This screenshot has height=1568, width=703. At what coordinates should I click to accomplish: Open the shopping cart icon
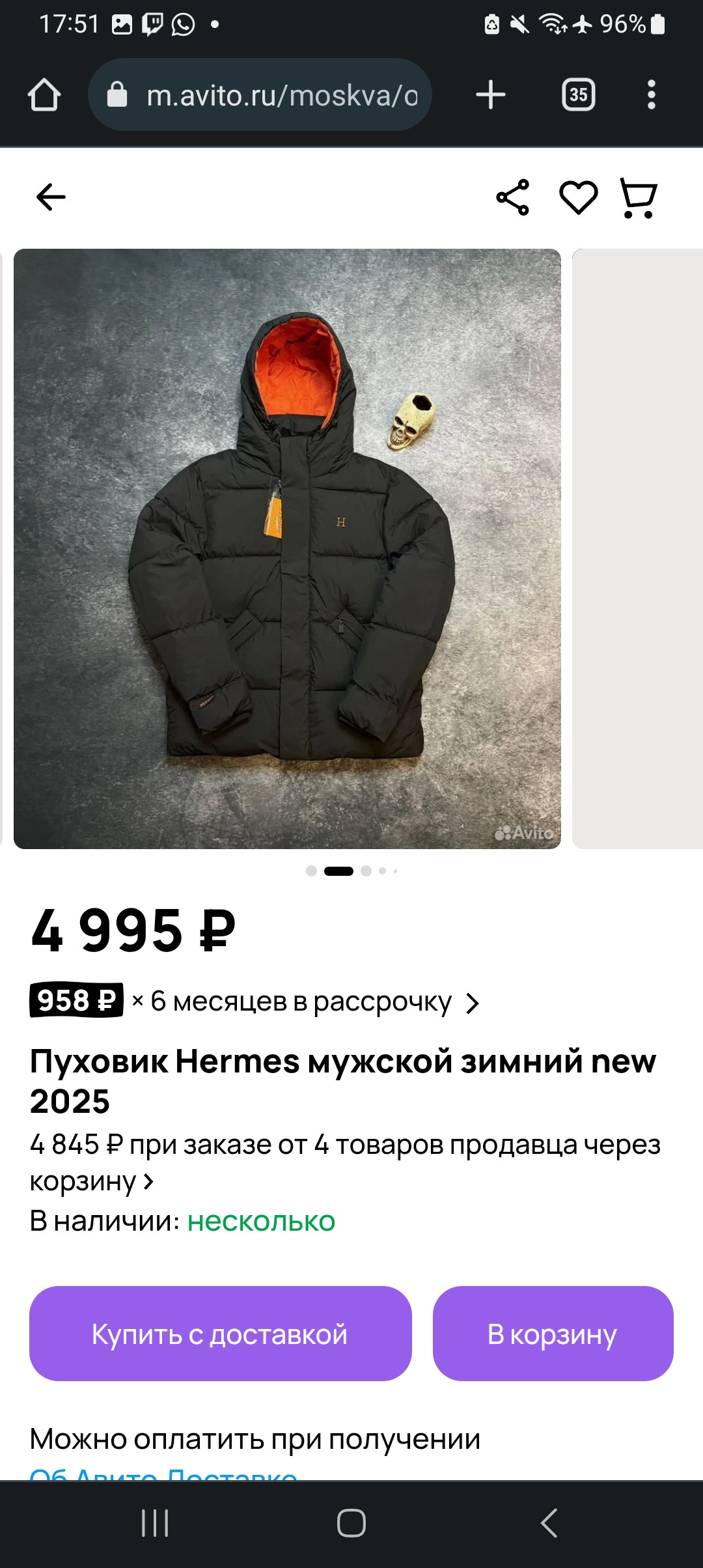pyautogui.click(x=638, y=197)
